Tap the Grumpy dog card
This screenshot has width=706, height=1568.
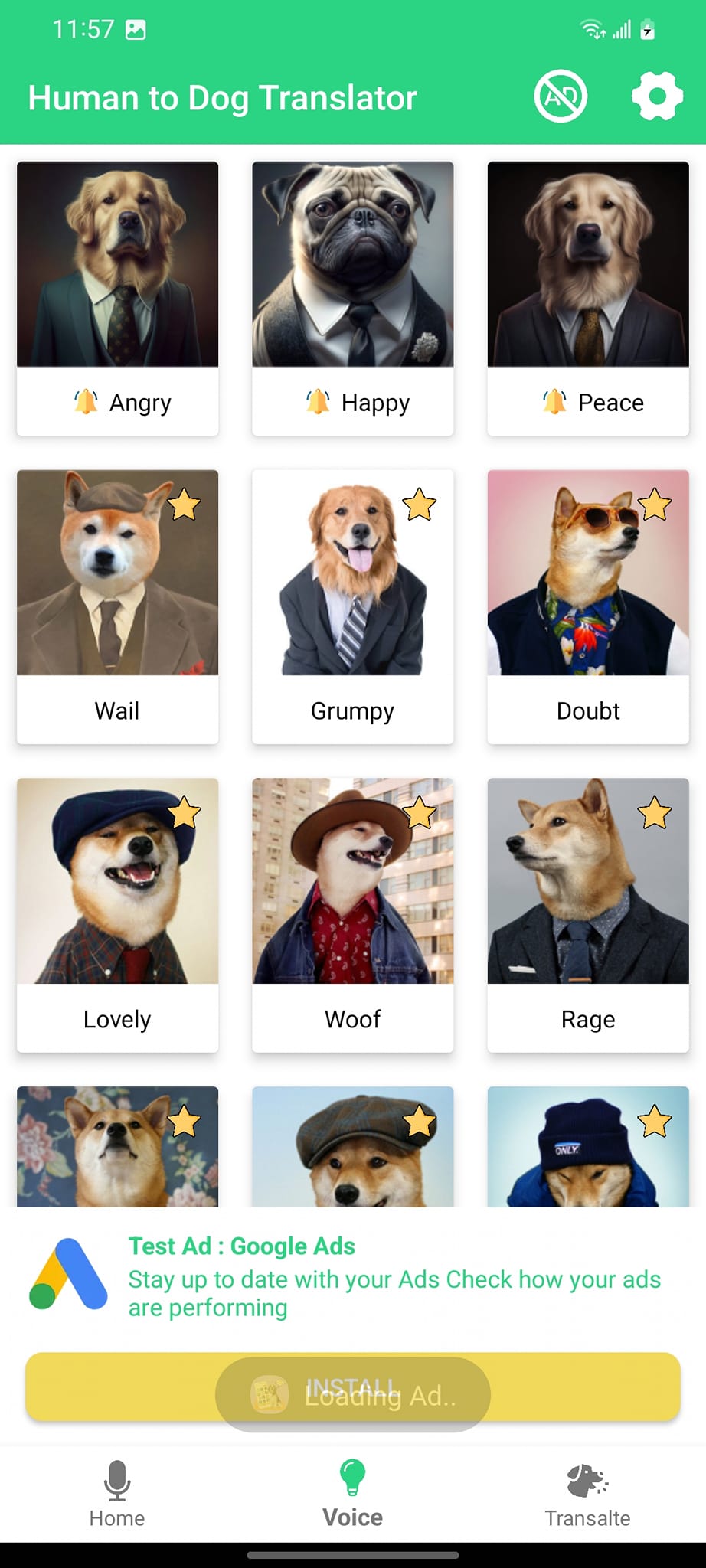(x=353, y=606)
